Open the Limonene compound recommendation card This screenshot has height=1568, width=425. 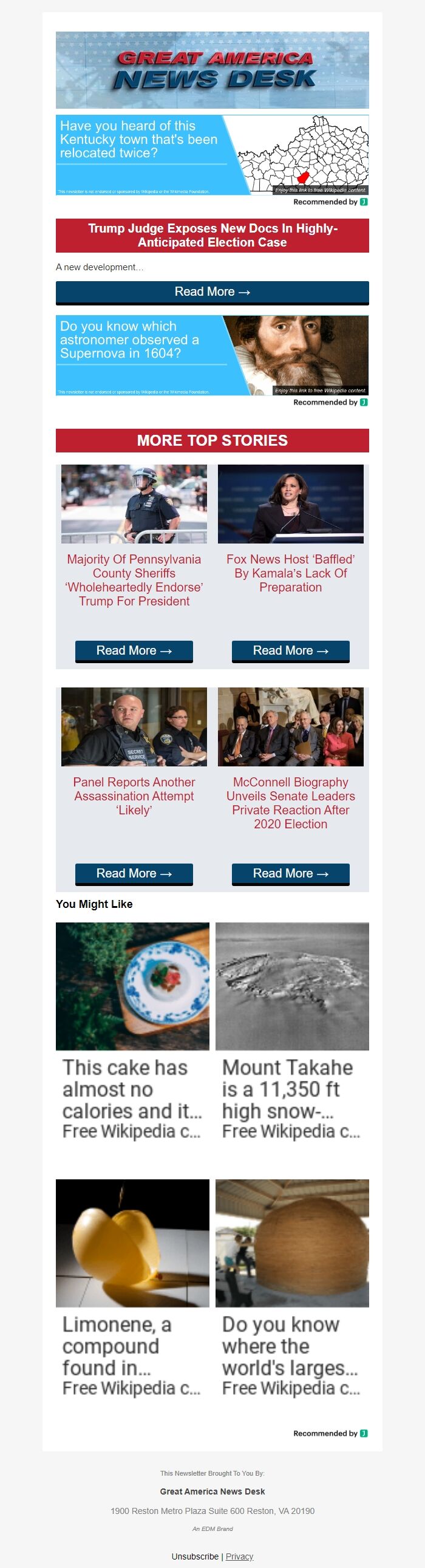(x=132, y=1286)
